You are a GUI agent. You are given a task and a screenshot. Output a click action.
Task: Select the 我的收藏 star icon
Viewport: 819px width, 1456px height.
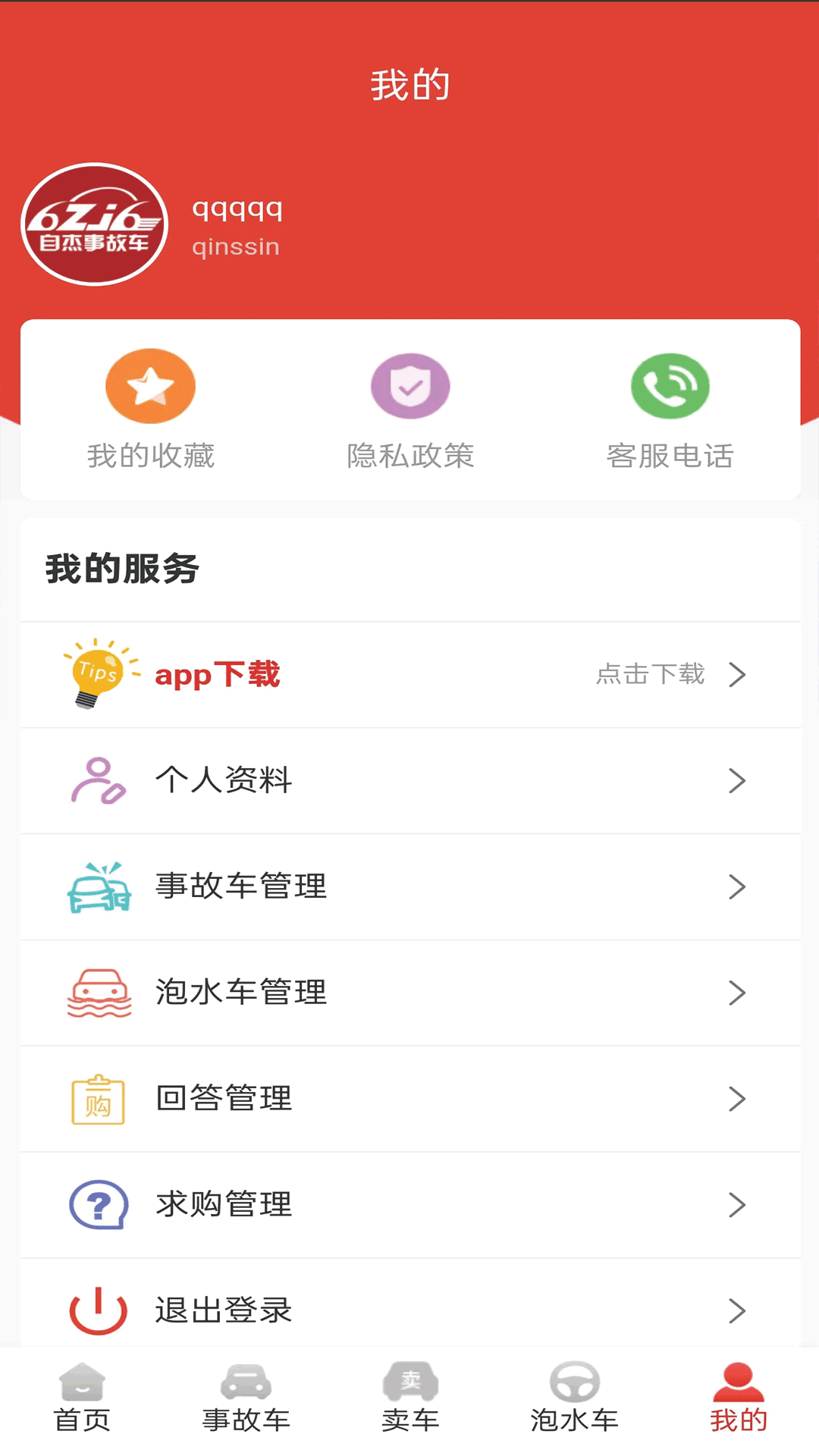pos(151,385)
